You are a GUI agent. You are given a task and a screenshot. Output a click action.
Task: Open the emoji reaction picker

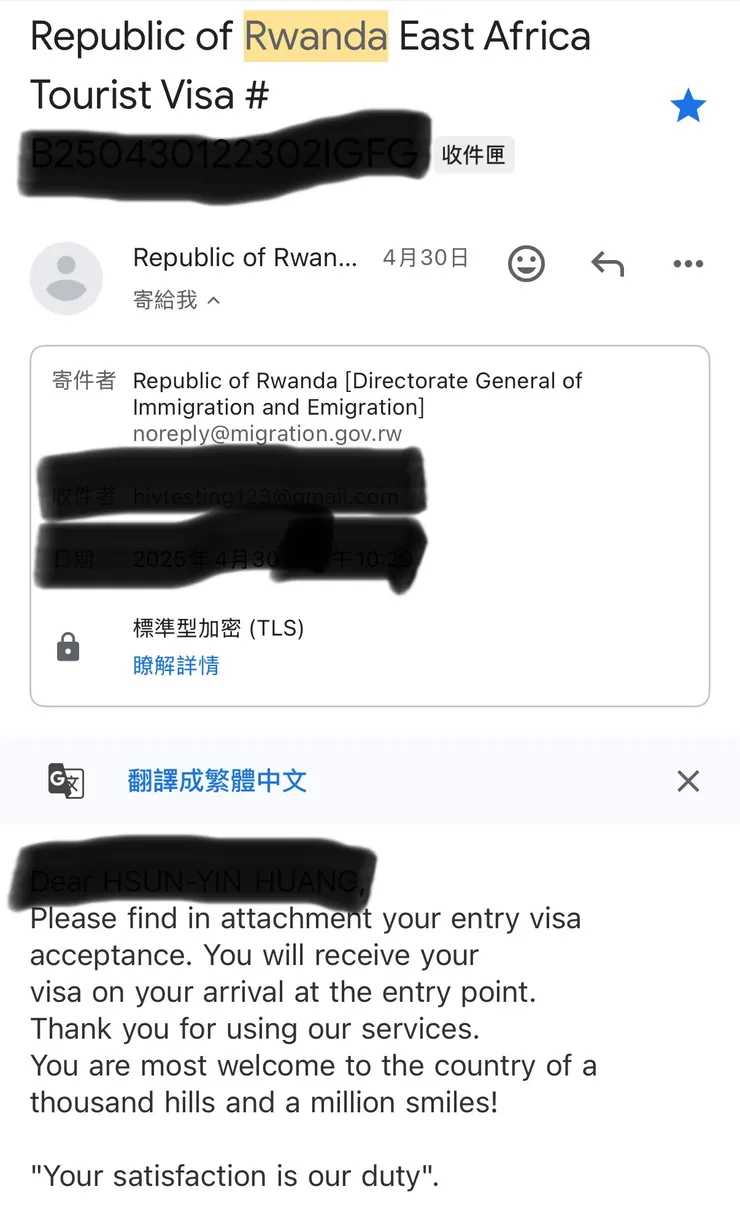click(526, 263)
